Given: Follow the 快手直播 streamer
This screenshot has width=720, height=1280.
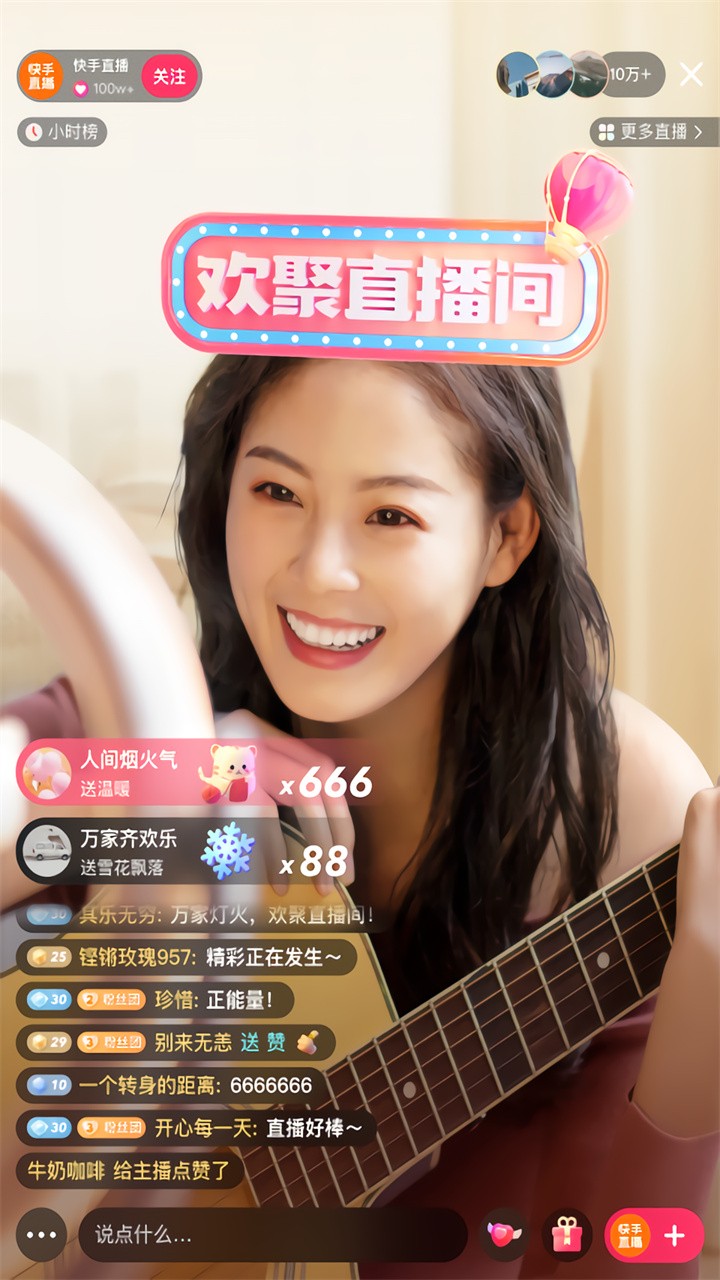Looking at the screenshot, I should 169,76.
